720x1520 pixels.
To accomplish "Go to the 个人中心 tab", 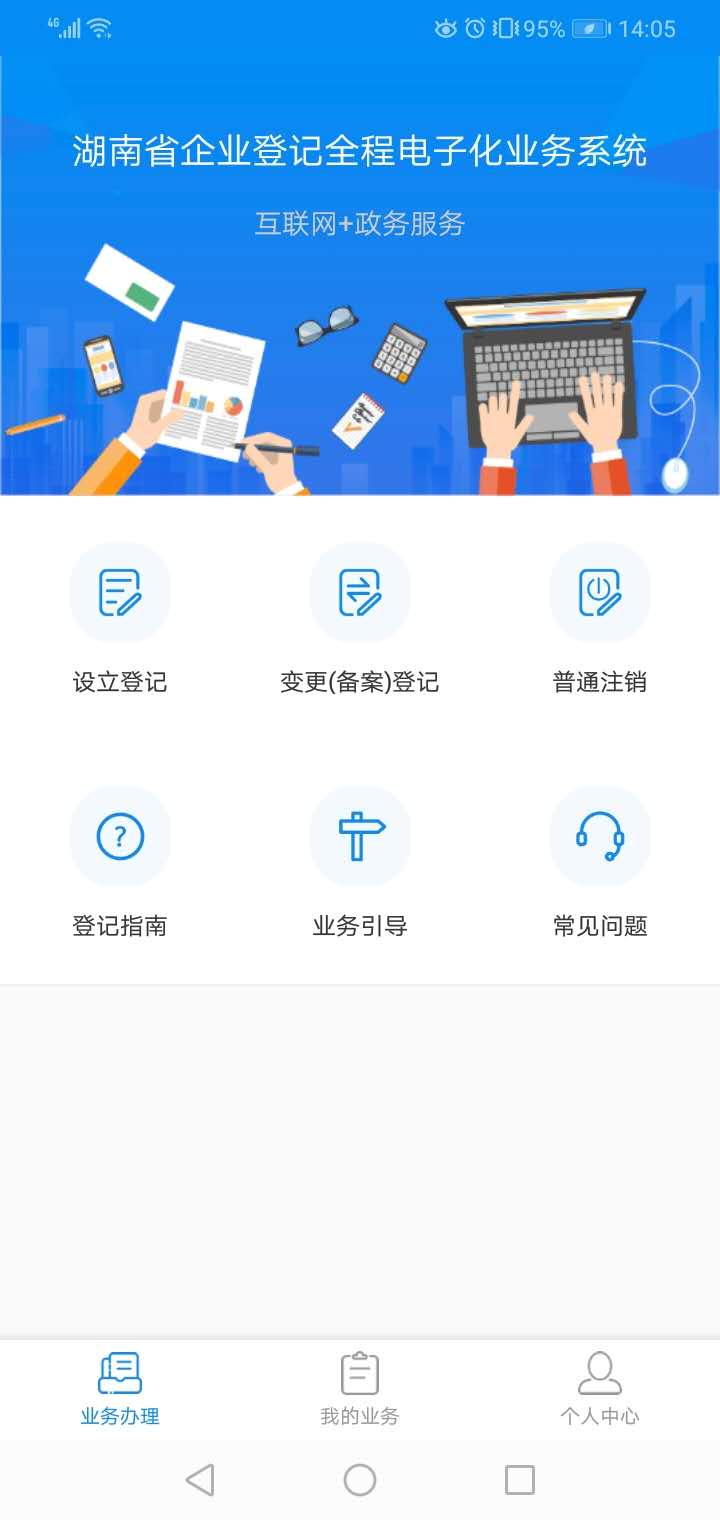I will point(600,1388).
